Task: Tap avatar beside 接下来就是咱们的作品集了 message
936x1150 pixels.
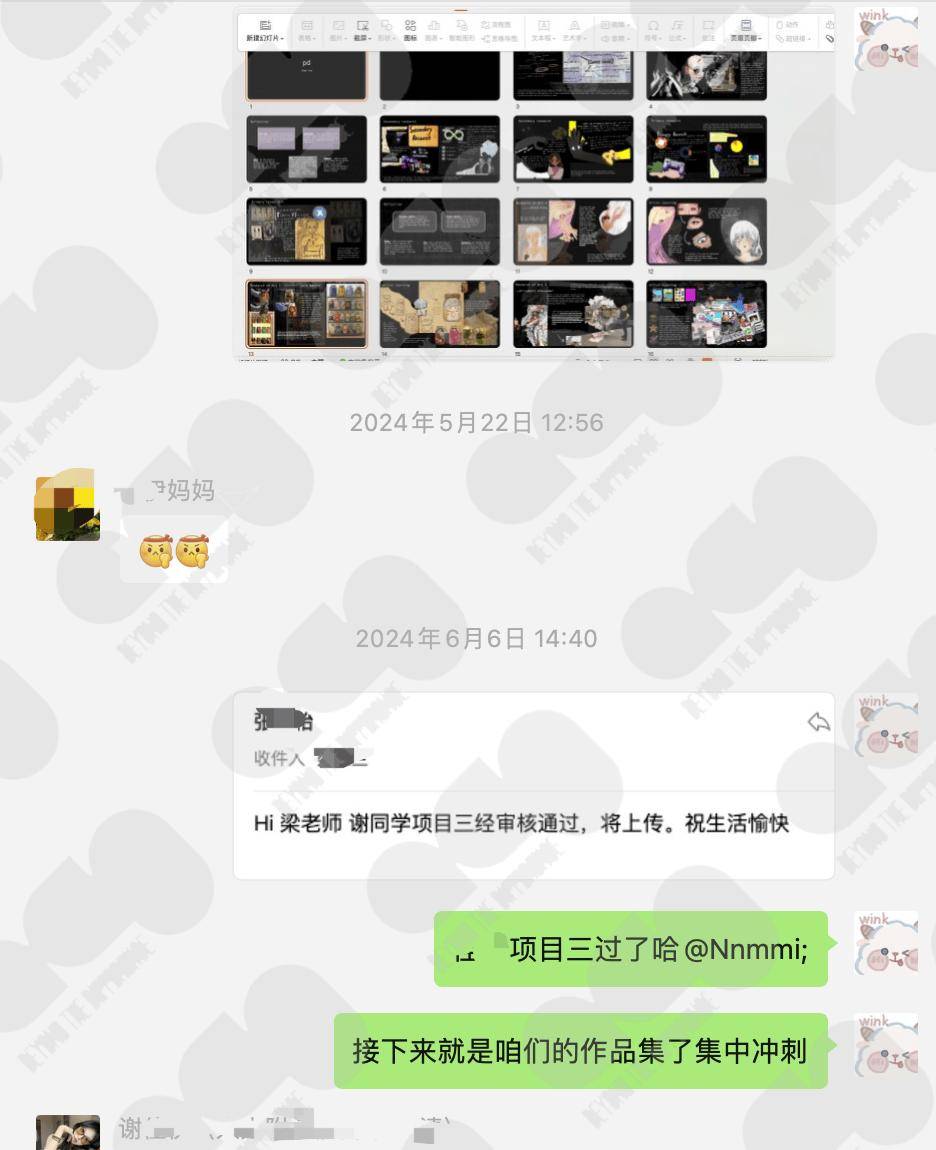Action: click(x=886, y=1046)
